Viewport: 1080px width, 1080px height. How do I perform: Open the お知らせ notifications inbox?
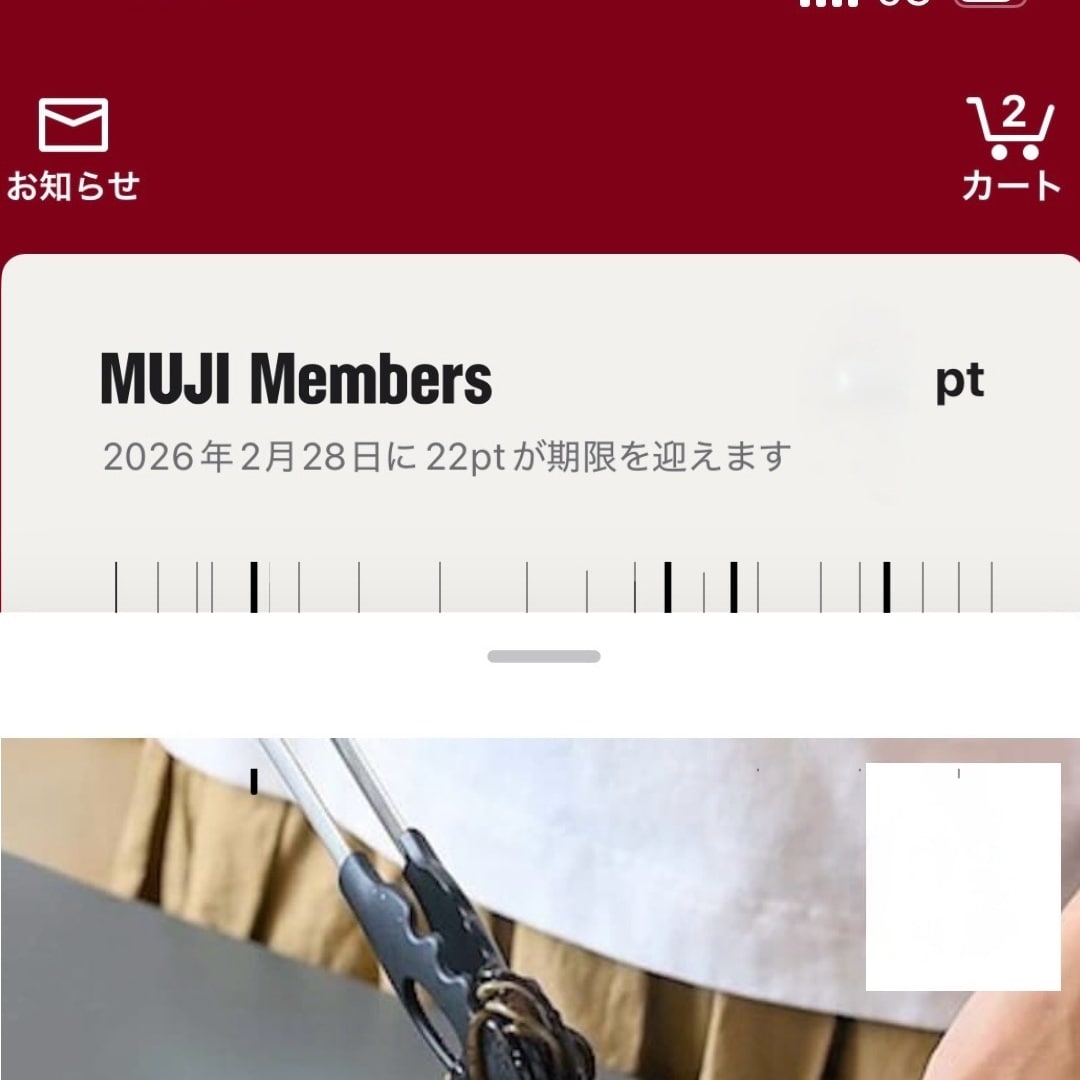(73, 148)
